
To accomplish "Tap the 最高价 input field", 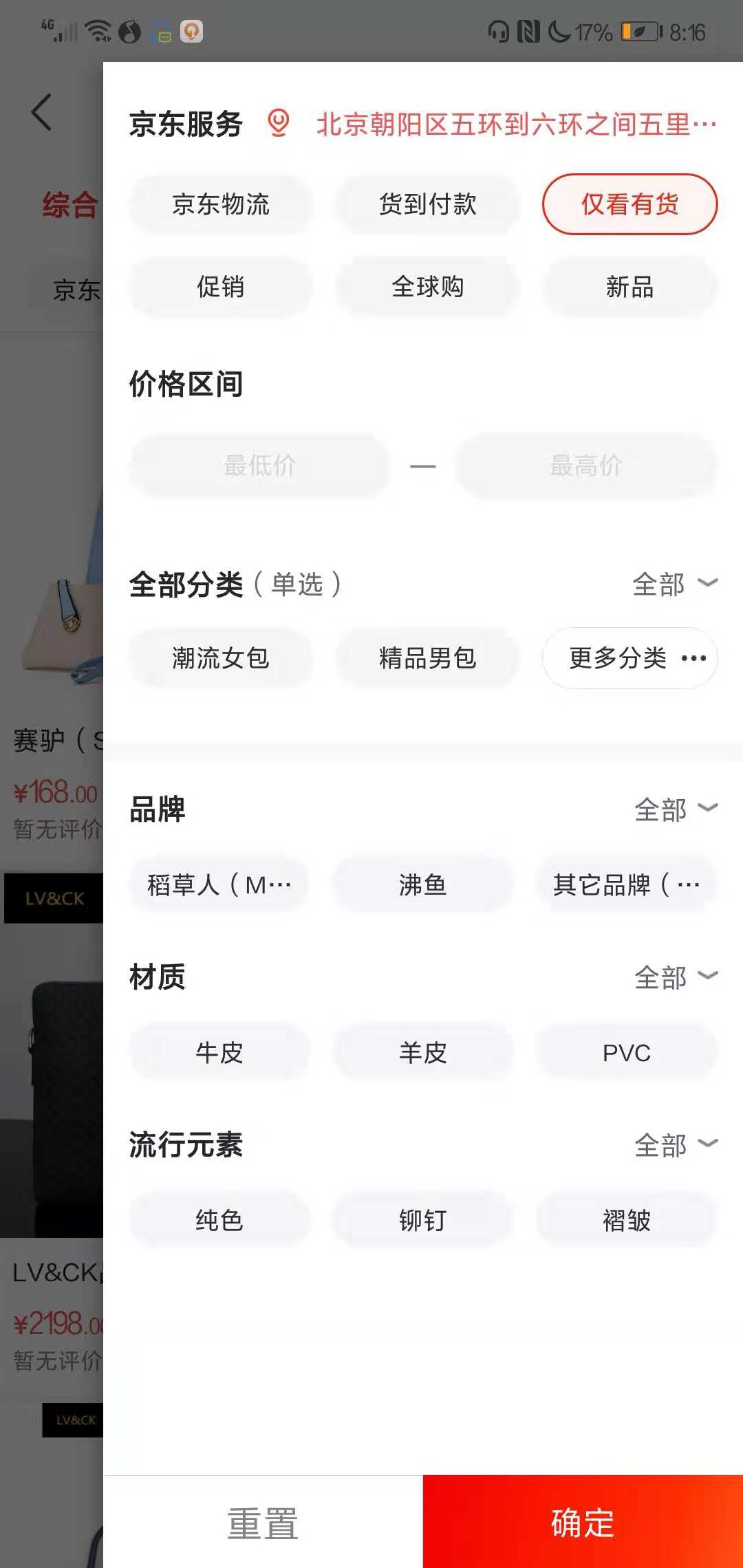I will pyautogui.click(x=586, y=466).
